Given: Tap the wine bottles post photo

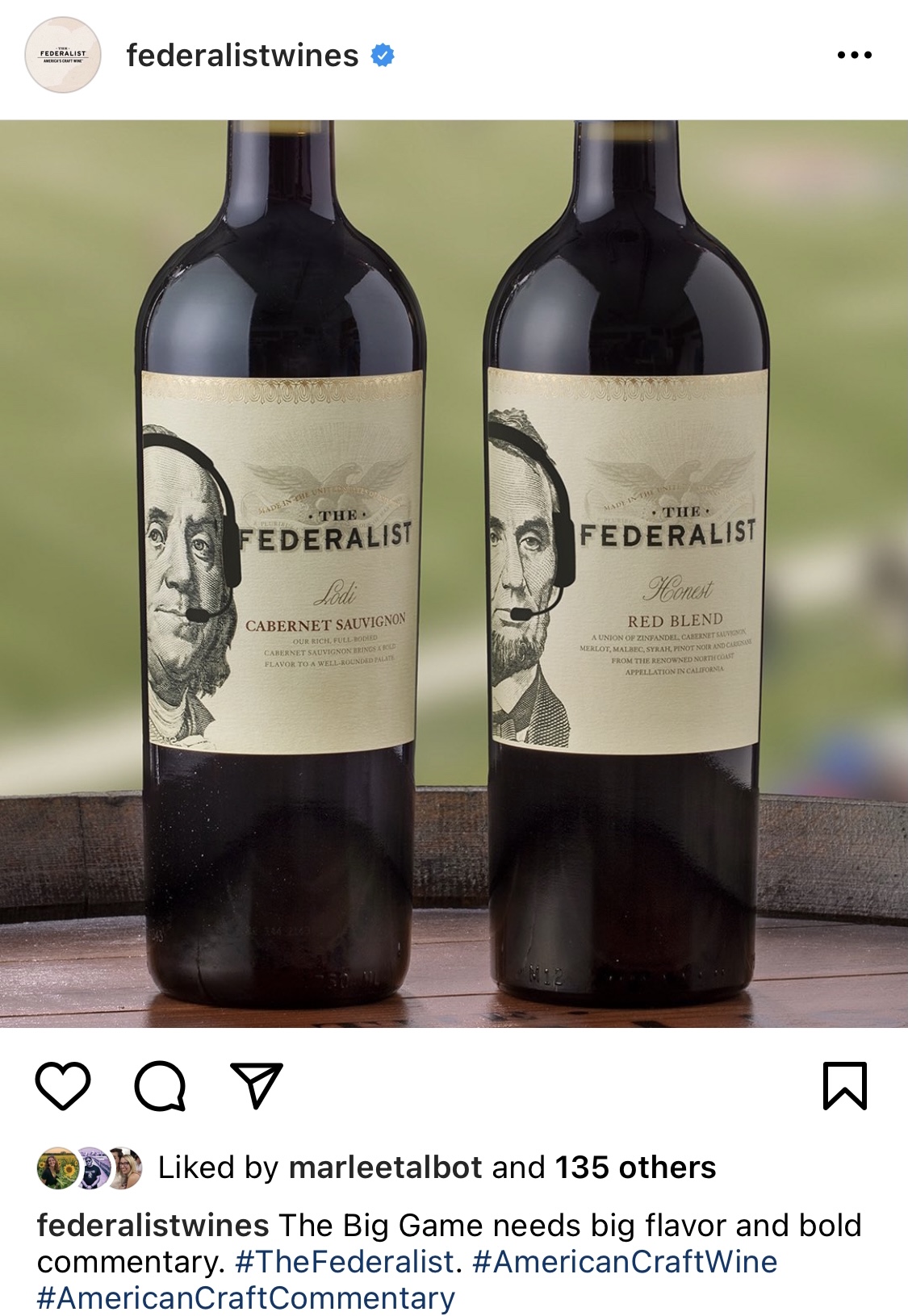Looking at the screenshot, I should click(x=454, y=574).
